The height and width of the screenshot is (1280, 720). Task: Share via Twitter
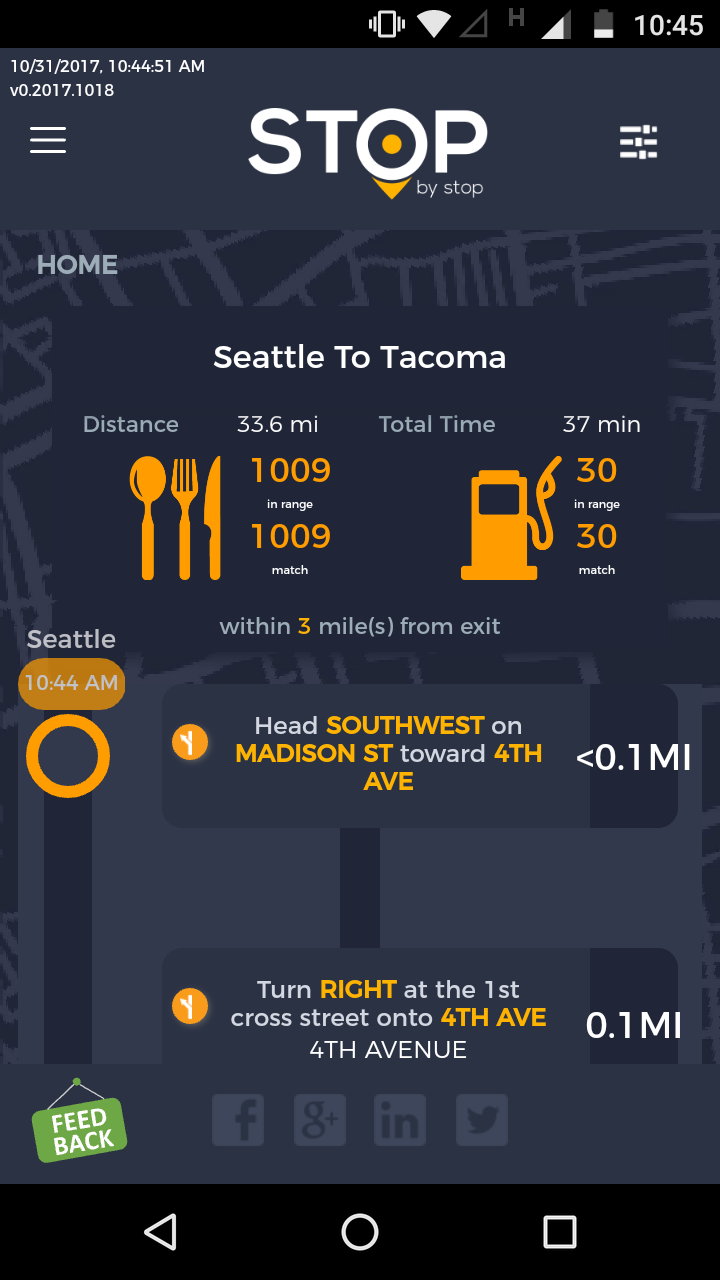click(482, 1120)
